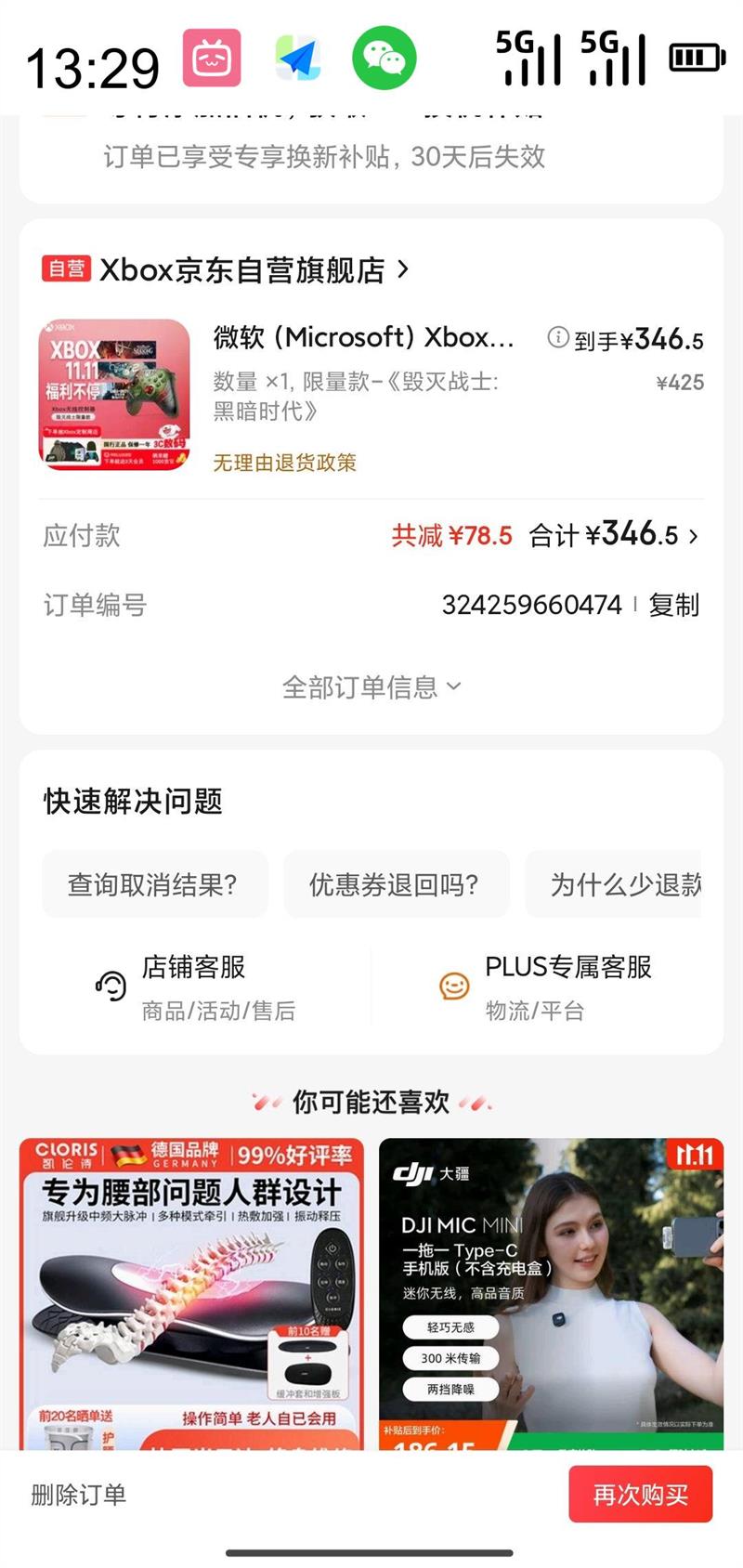Tap the info icon beside 到手¥346.5
743x1568 pixels.
coord(557,338)
